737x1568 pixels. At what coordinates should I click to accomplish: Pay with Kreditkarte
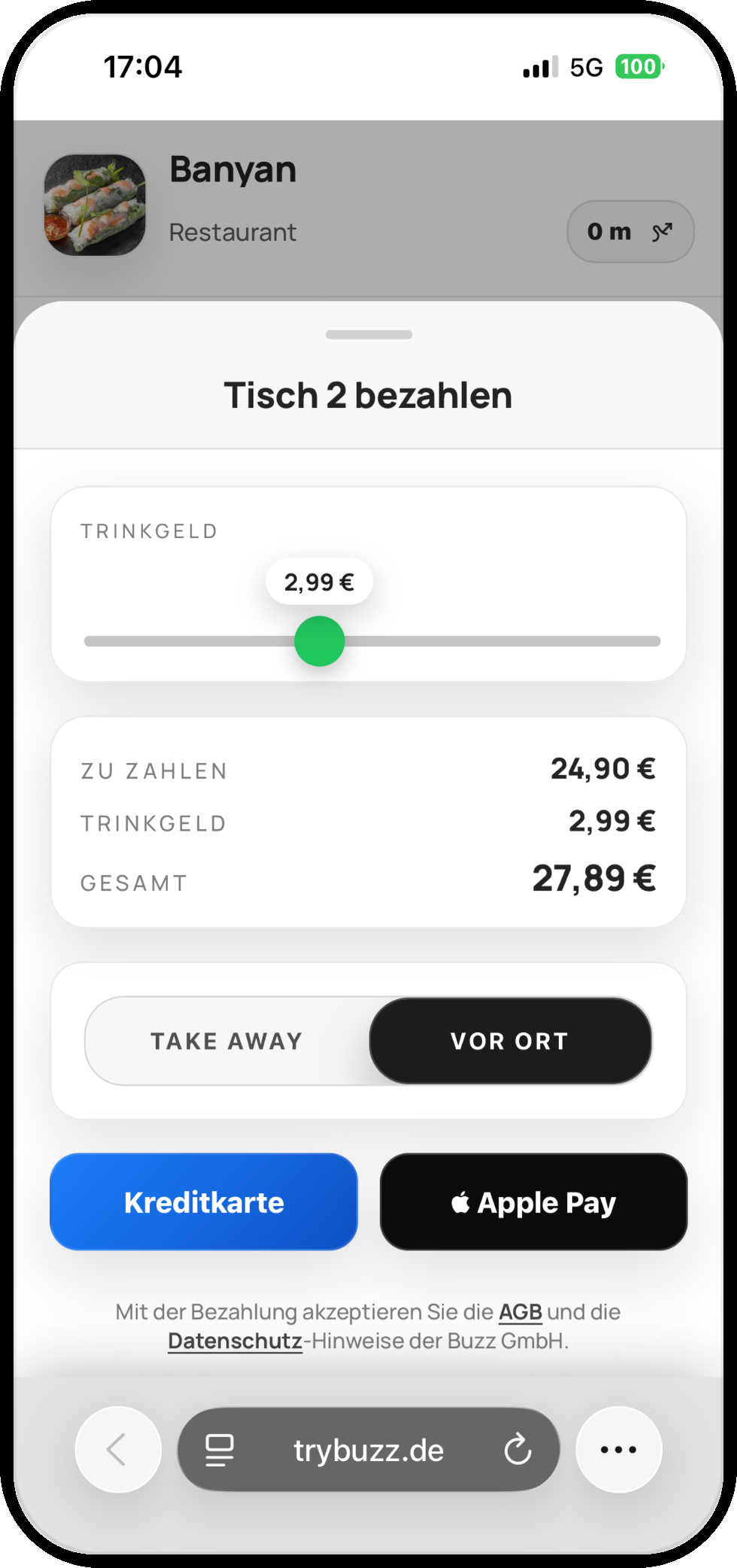[x=204, y=1202]
